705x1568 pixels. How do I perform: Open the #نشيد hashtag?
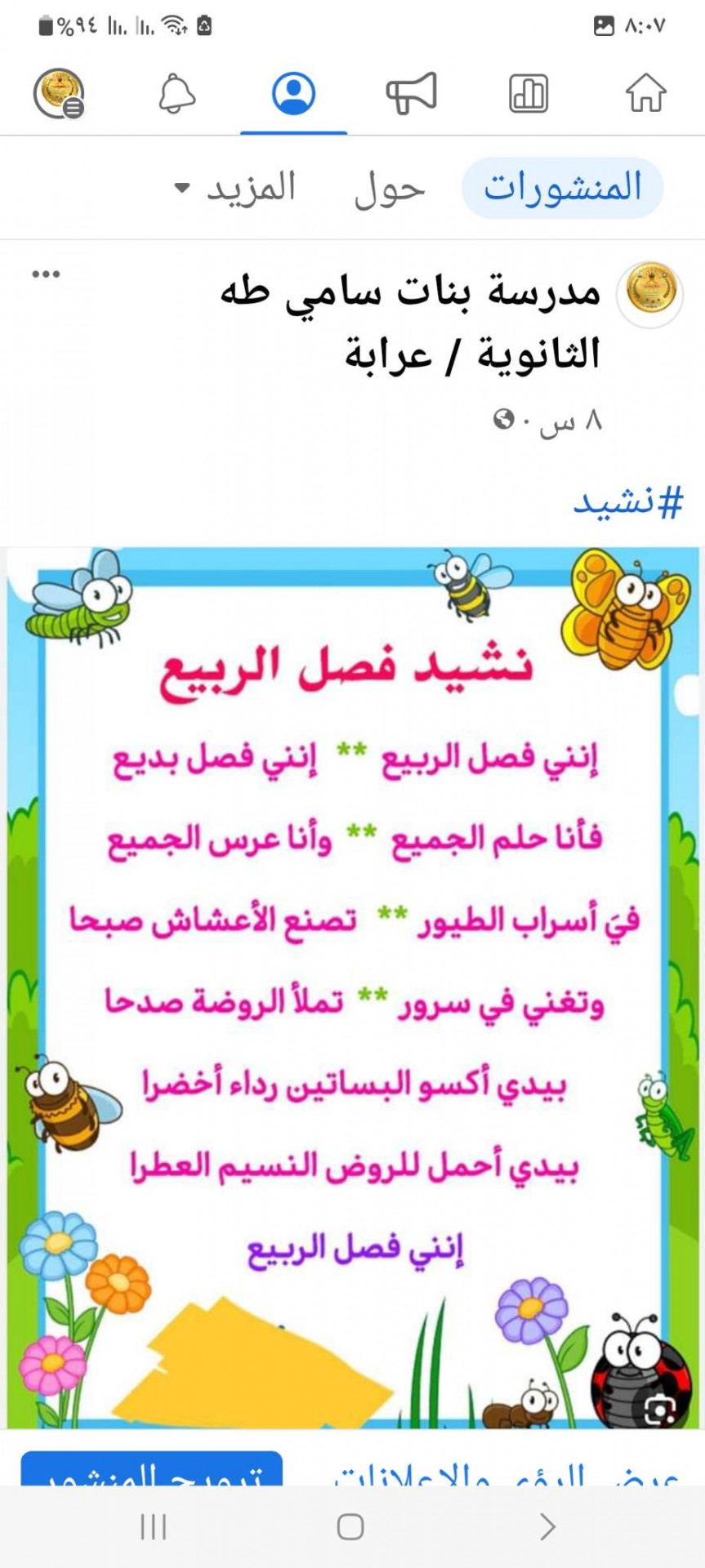[627, 502]
